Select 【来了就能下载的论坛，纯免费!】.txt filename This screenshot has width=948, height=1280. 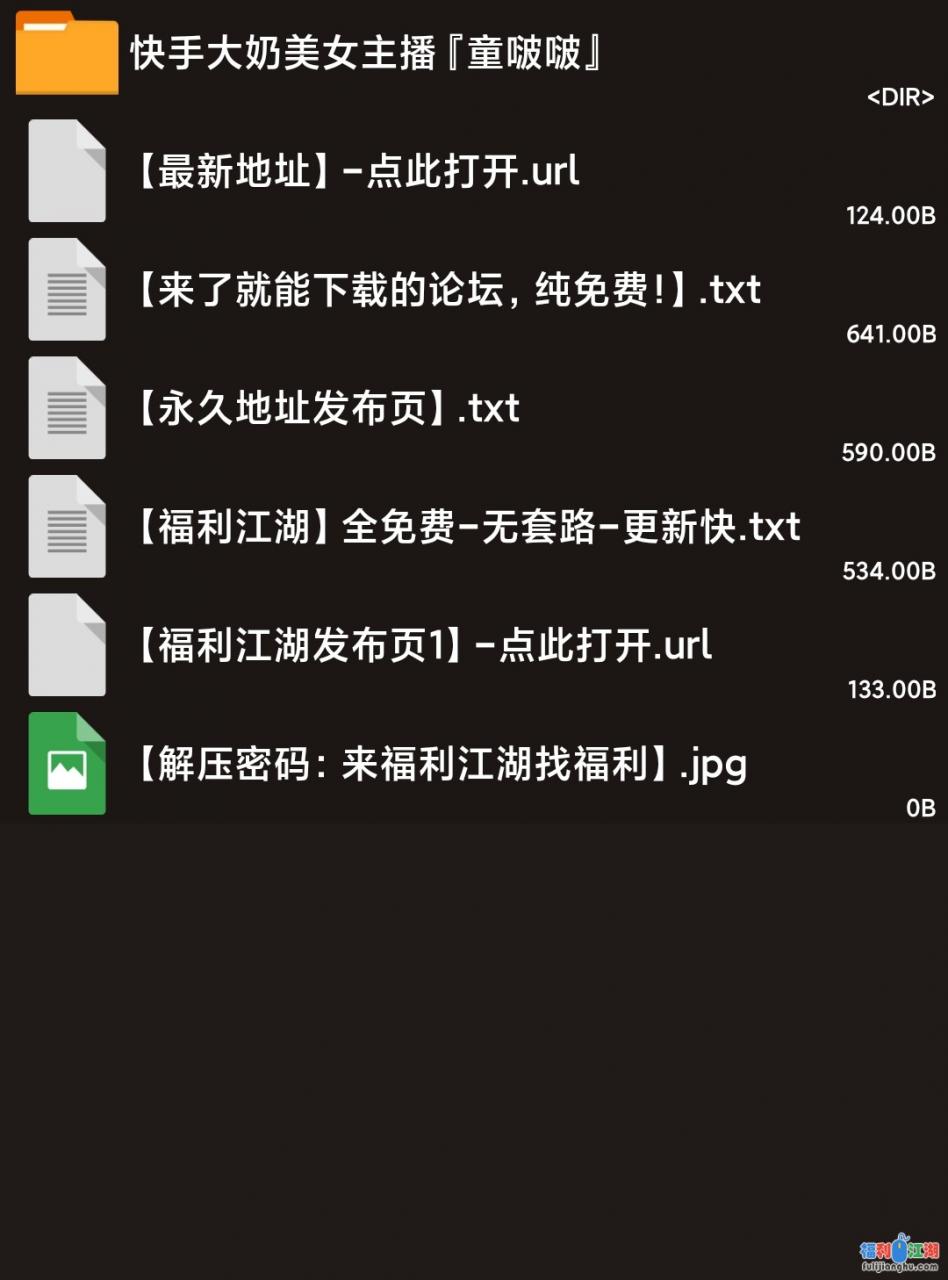click(448, 290)
